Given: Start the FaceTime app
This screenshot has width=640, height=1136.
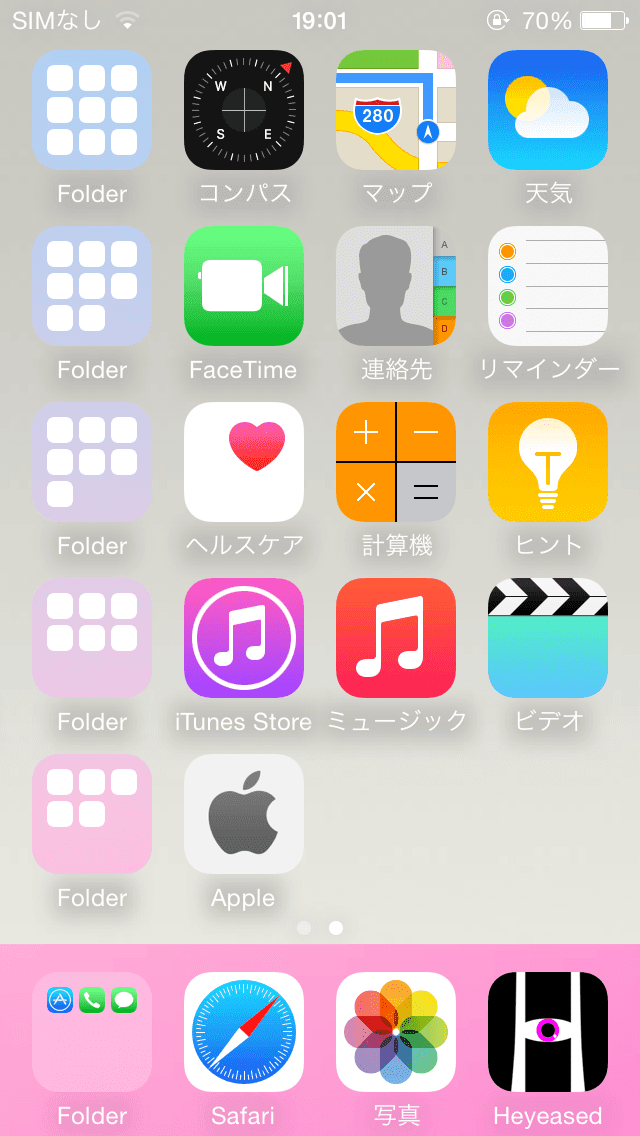Looking at the screenshot, I should 244,286.
